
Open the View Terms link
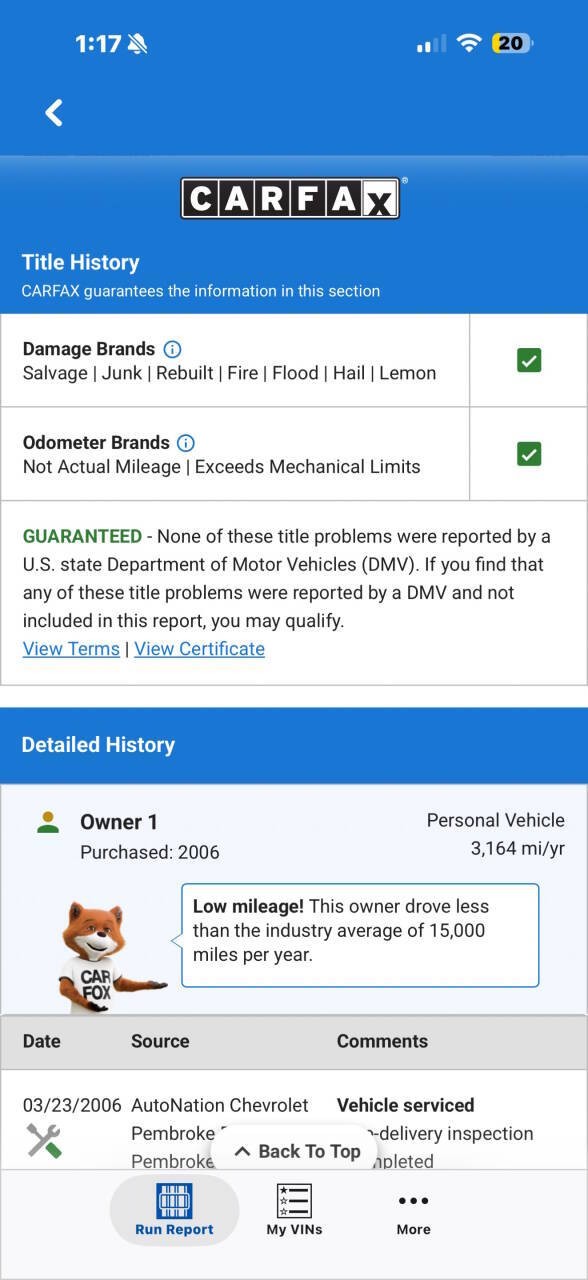tap(71, 648)
